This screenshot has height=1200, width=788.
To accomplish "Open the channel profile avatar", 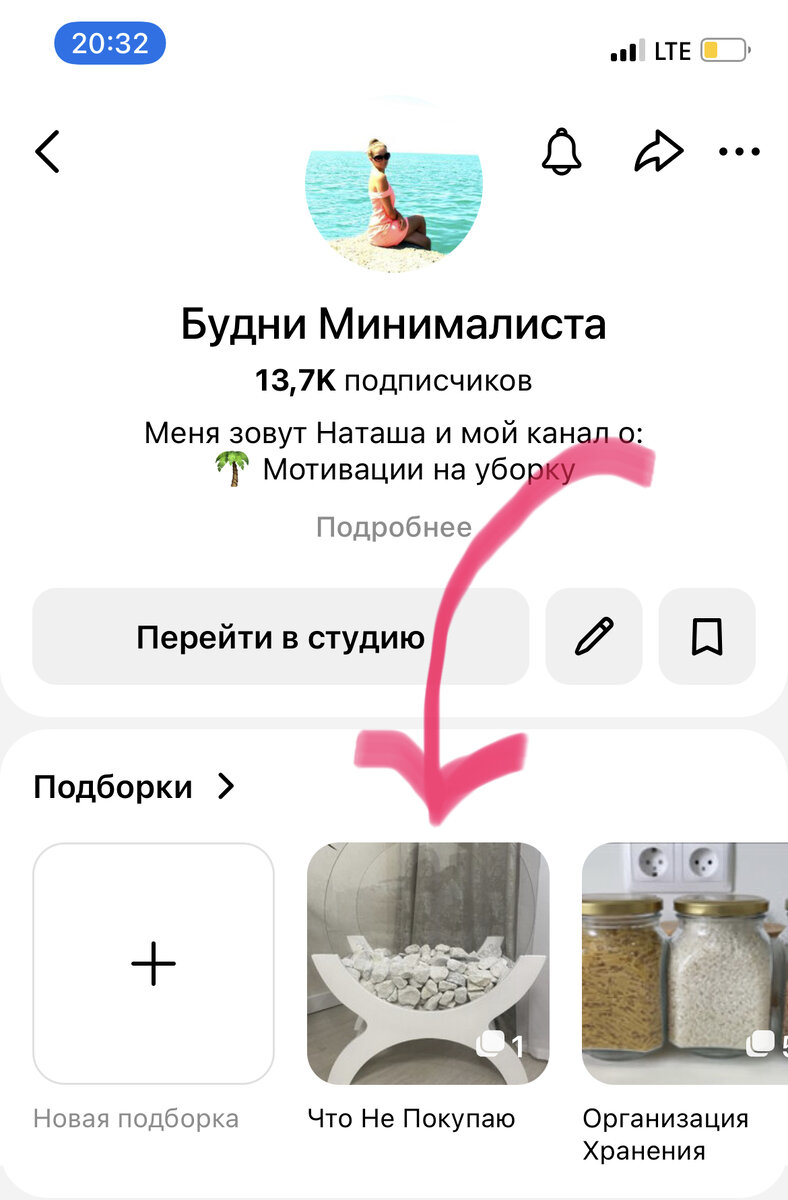I will [x=394, y=185].
